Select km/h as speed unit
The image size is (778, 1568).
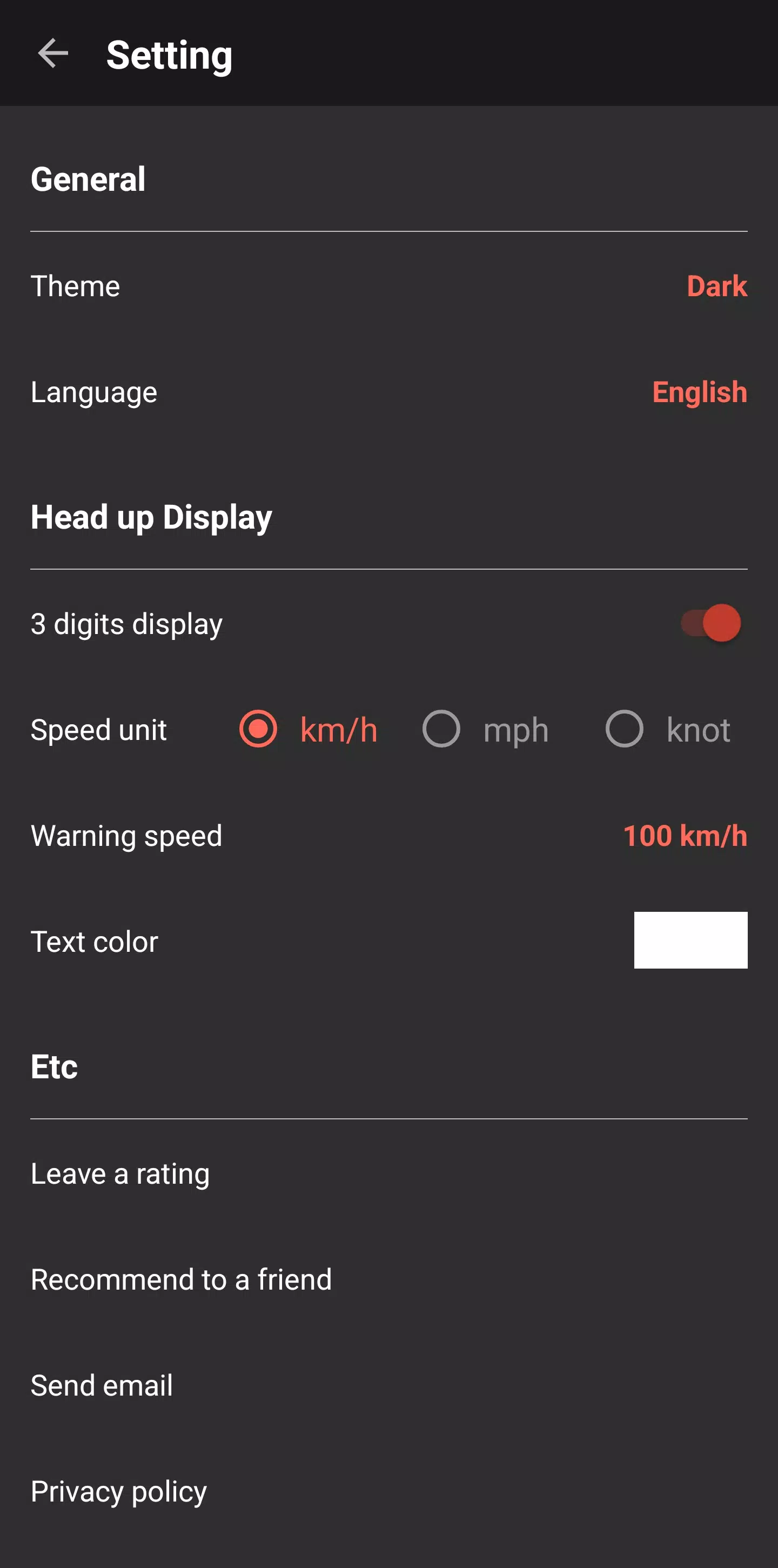coord(308,729)
